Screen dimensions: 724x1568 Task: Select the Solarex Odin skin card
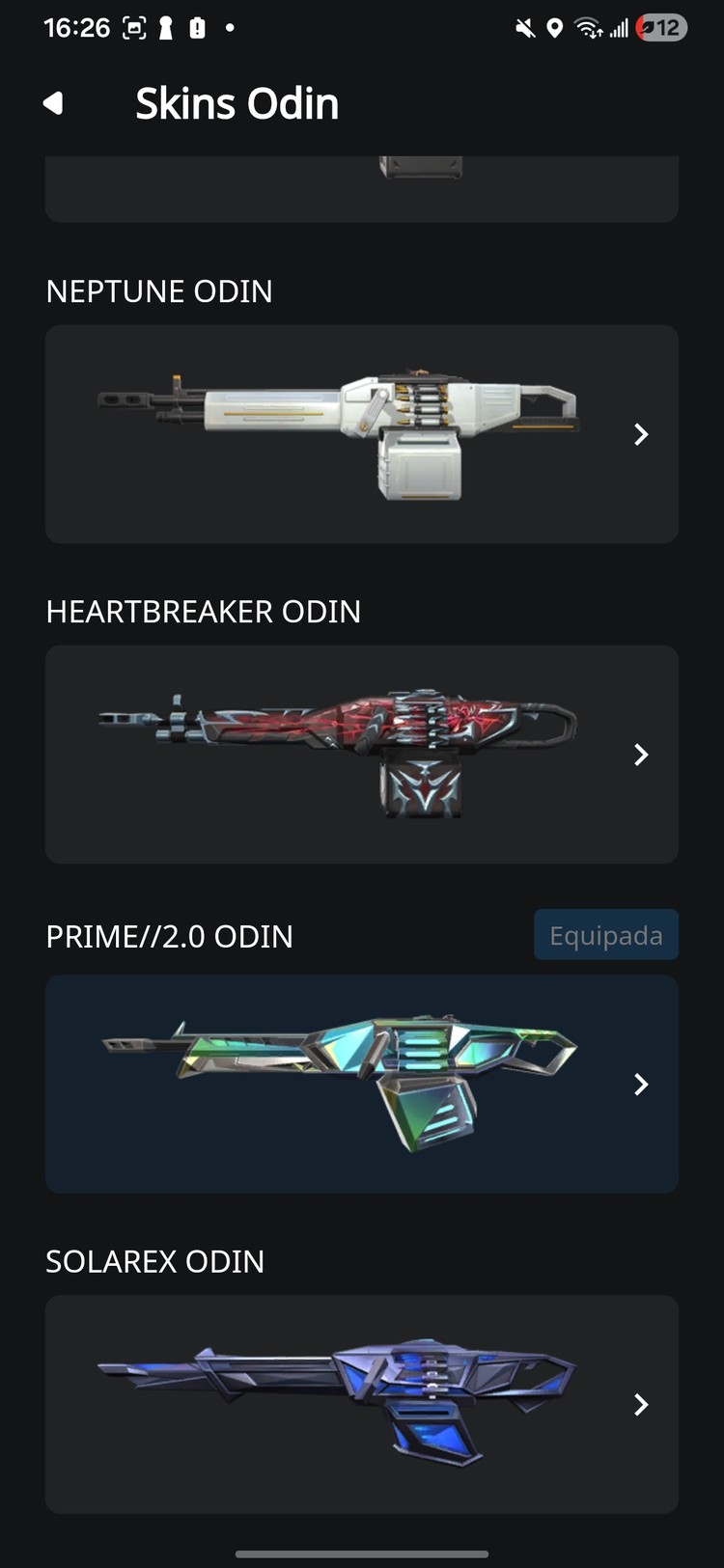(x=361, y=1404)
